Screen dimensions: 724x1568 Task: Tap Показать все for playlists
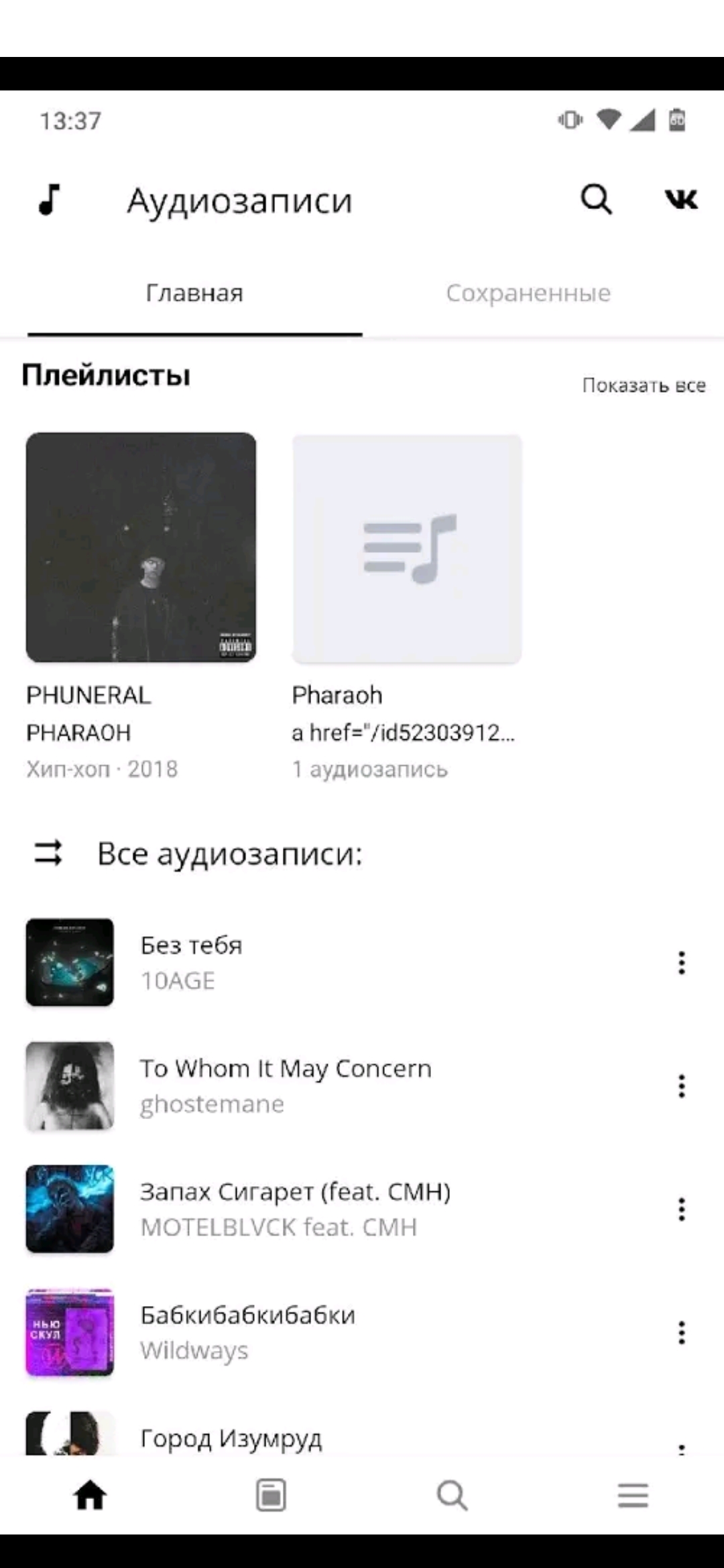click(644, 385)
